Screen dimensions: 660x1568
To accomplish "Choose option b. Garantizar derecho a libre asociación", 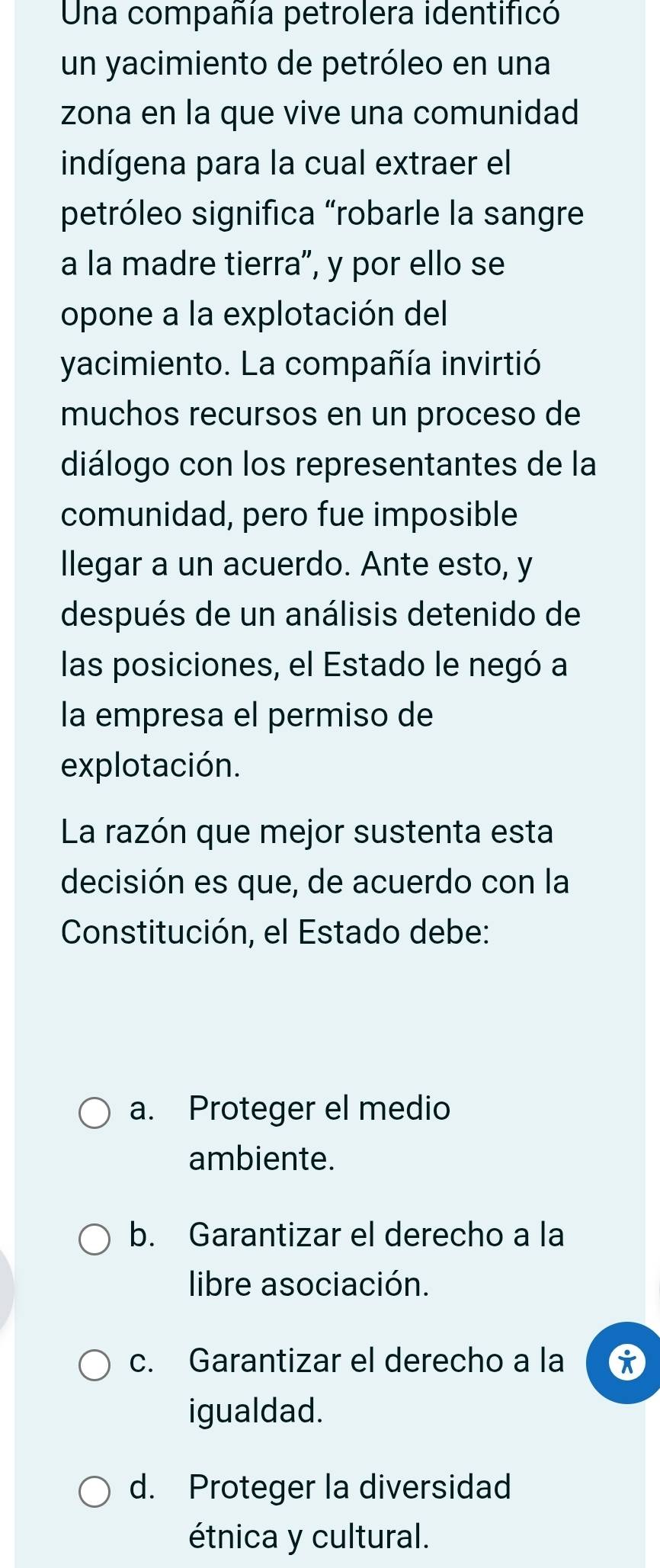I will pyautogui.click(x=95, y=1239).
